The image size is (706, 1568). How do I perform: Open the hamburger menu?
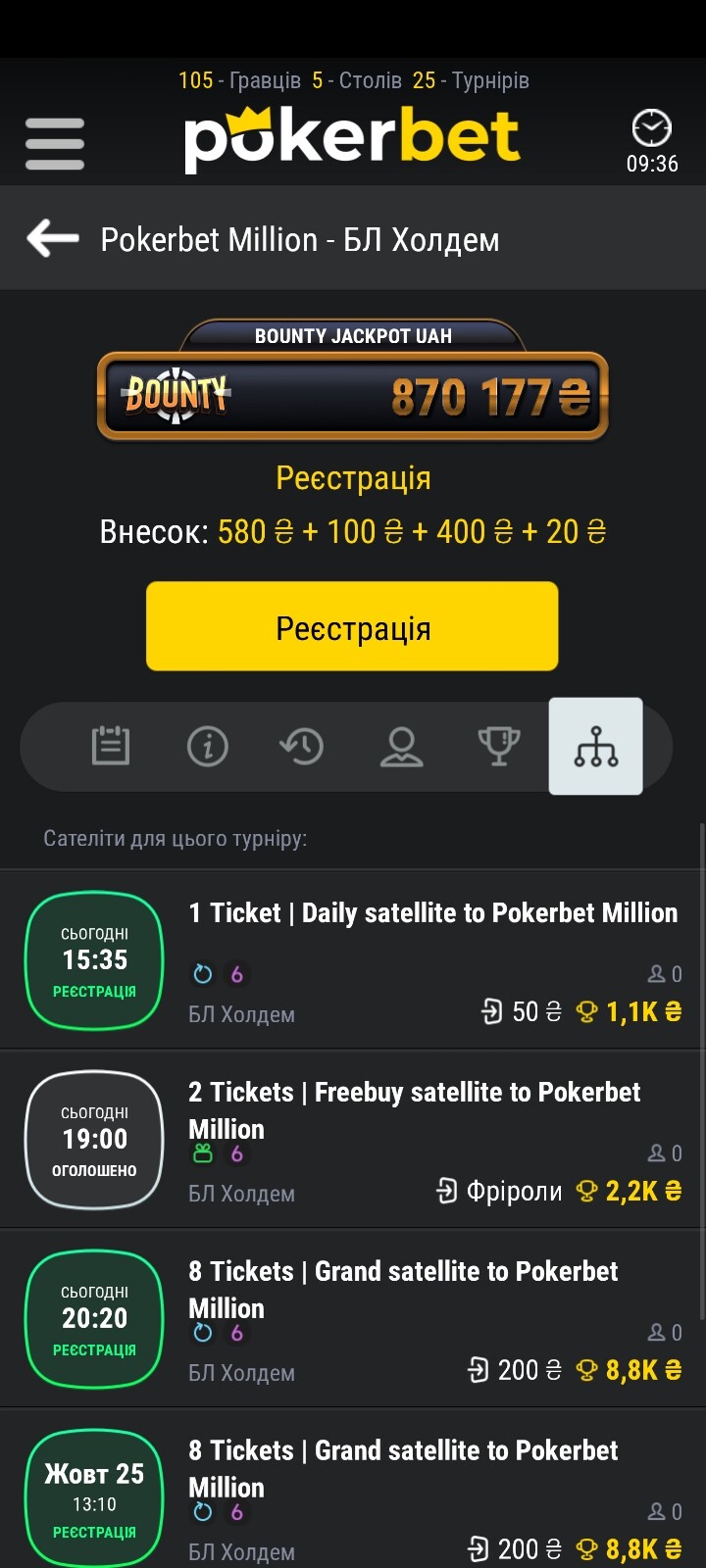click(x=55, y=143)
